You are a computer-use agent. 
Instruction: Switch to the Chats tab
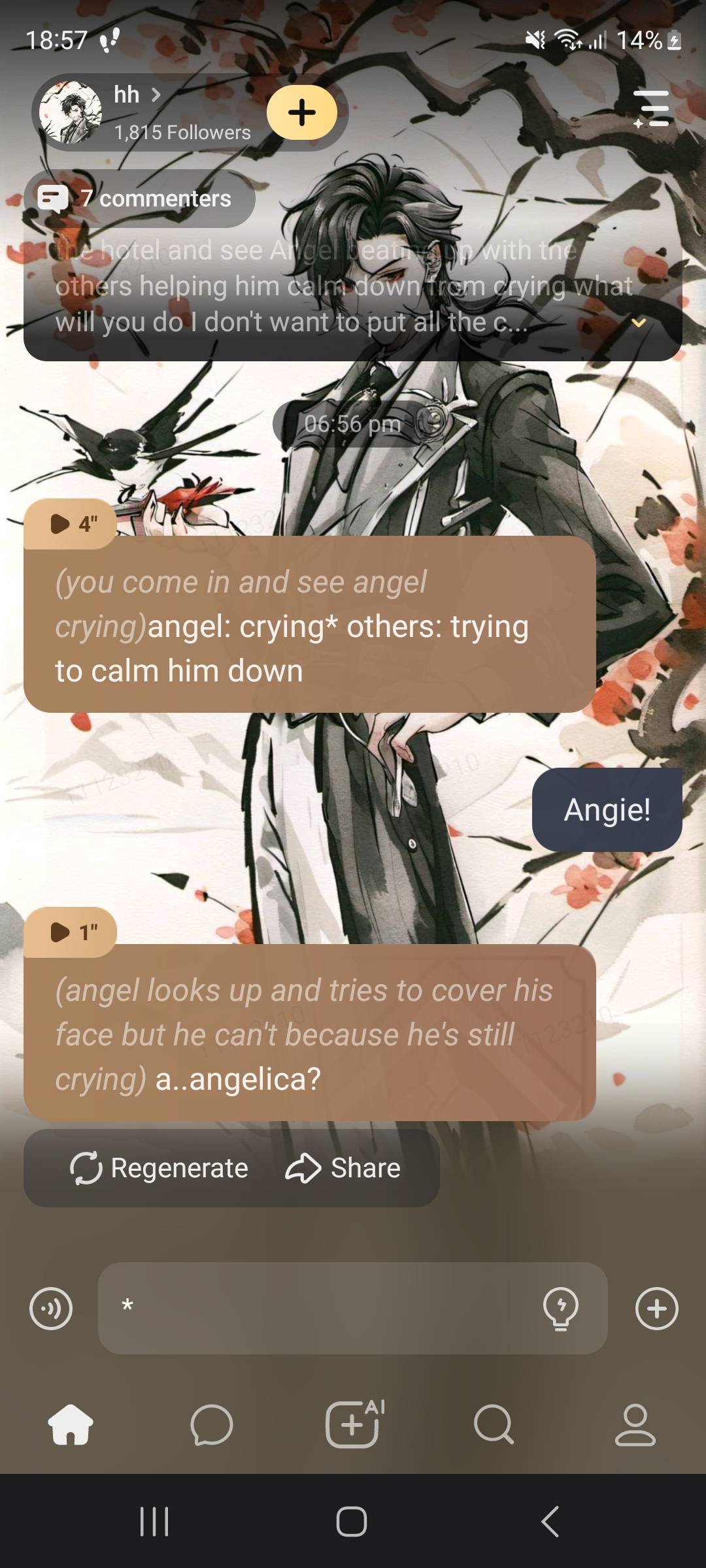pyautogui.click(x=211, y=1424)
